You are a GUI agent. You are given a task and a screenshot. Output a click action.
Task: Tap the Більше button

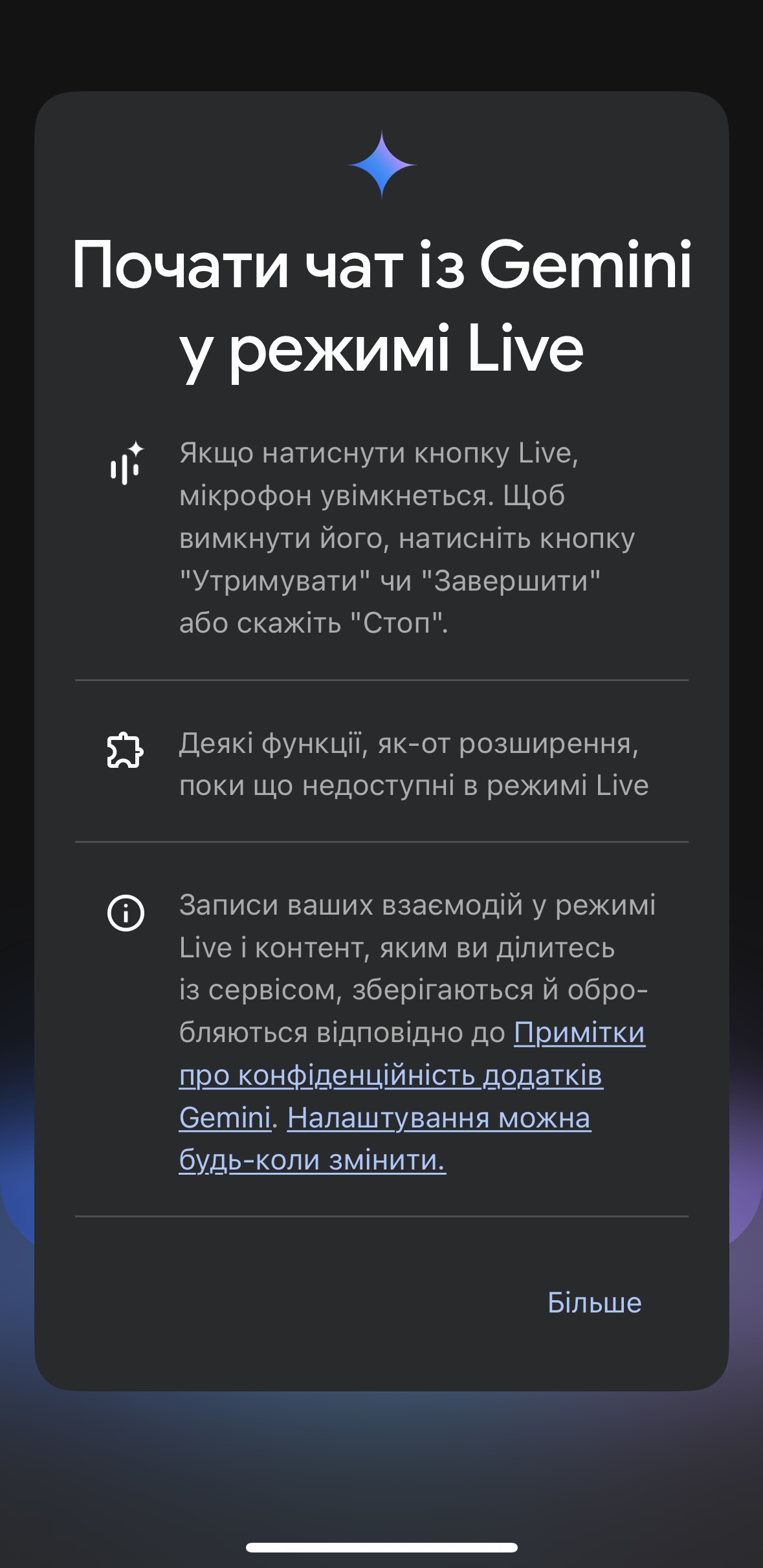coord(594,1302)
